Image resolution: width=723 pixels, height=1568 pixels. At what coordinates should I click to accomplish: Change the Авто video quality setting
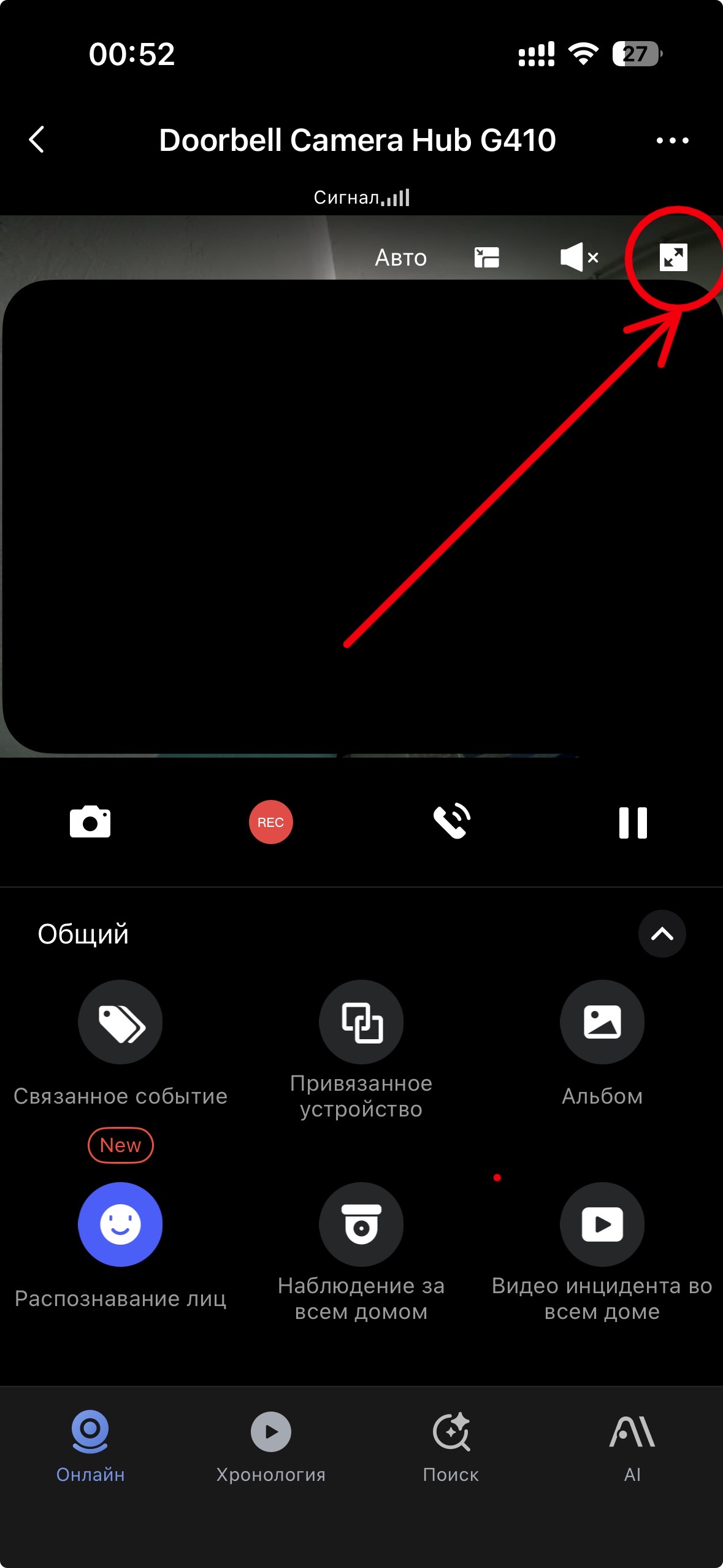point(400,258)
